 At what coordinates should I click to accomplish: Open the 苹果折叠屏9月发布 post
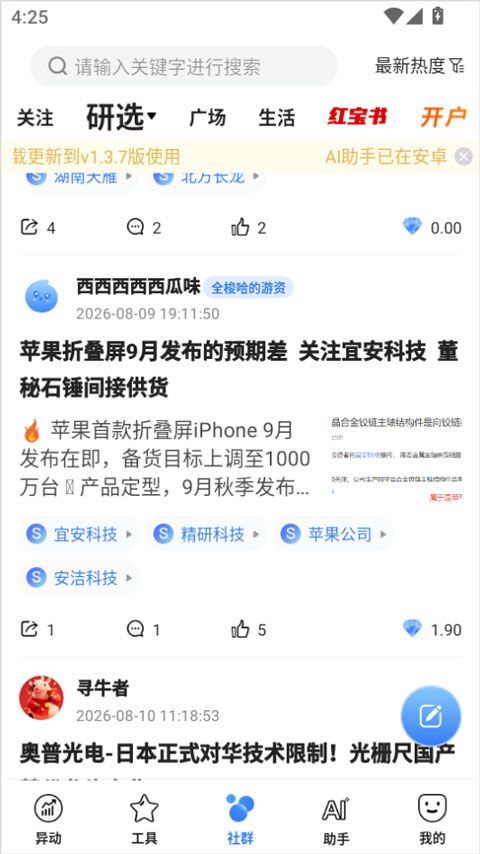tap(239, 370)
